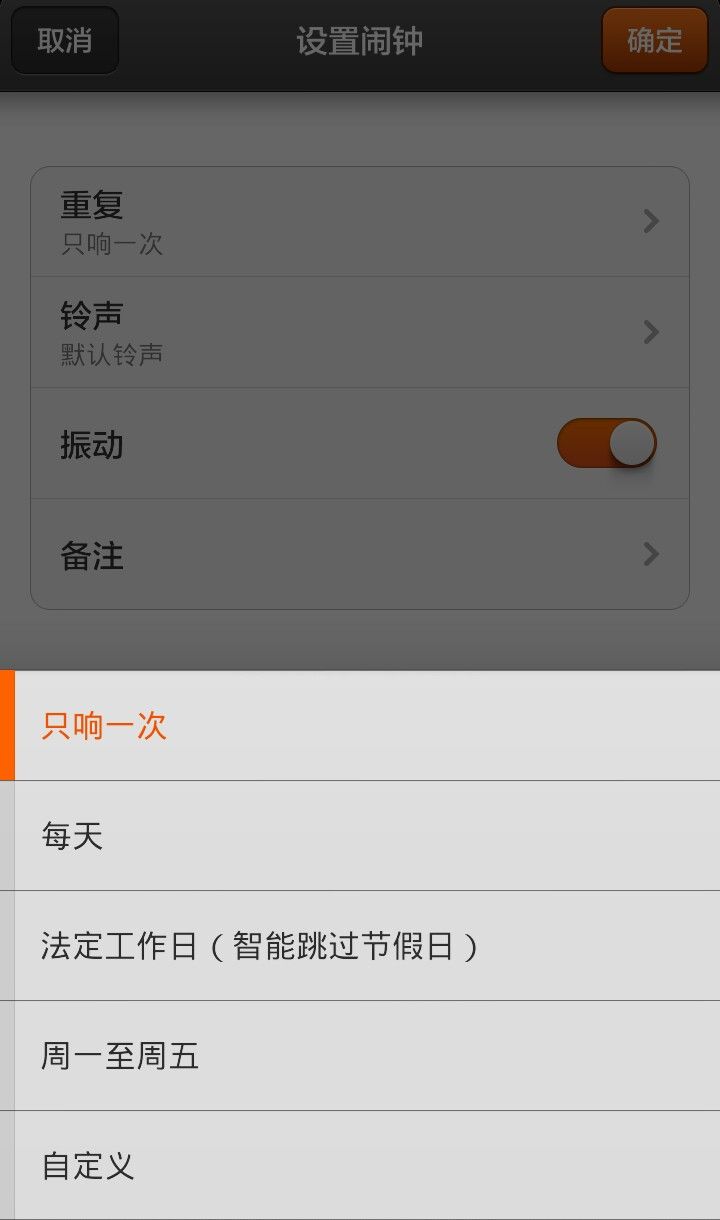Toggle vibration off for the alarm
Viewport: 720px width, 1220px height.
click(604, 443)
